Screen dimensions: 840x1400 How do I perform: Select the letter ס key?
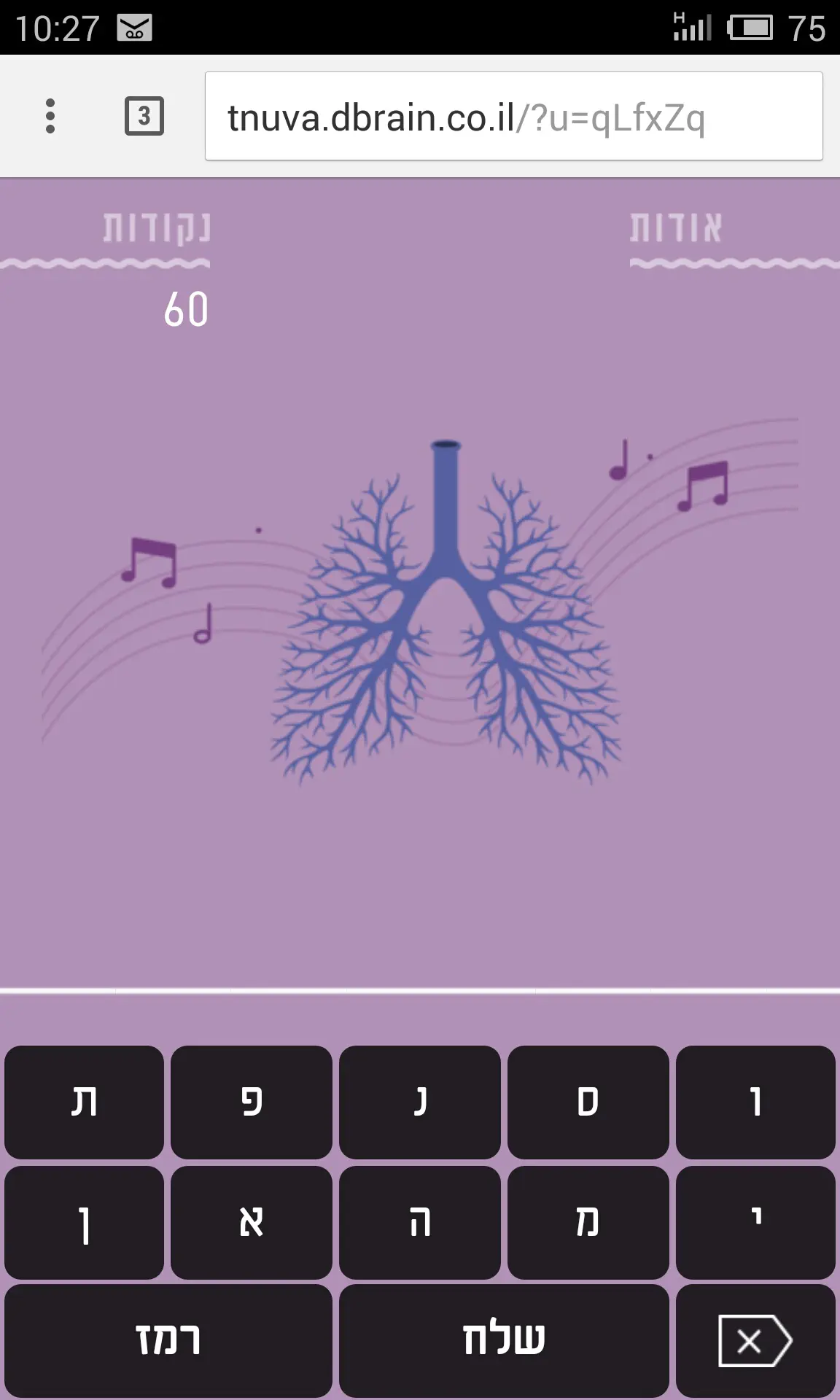[588, 1102]
